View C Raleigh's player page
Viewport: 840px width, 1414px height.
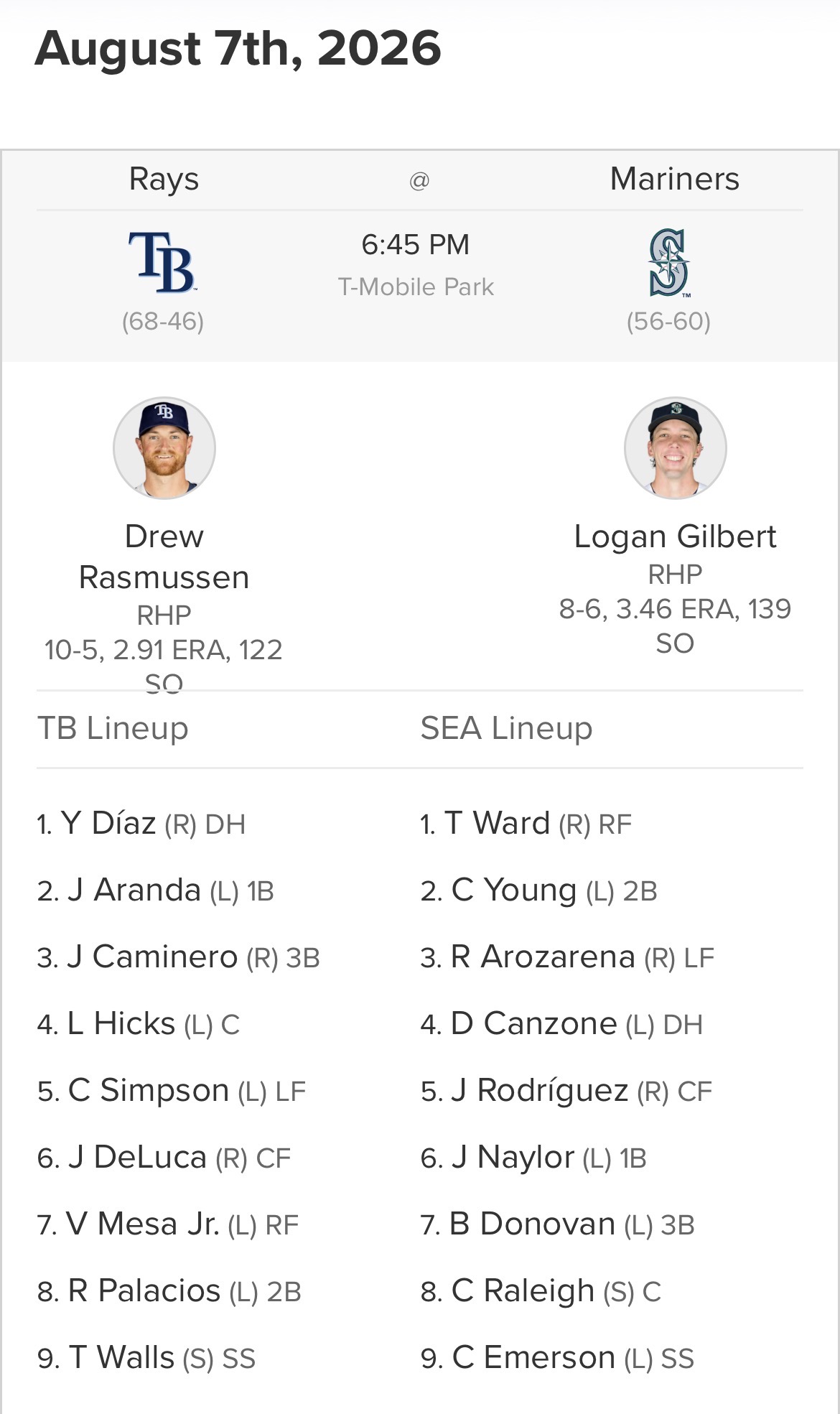[523, 1290]
